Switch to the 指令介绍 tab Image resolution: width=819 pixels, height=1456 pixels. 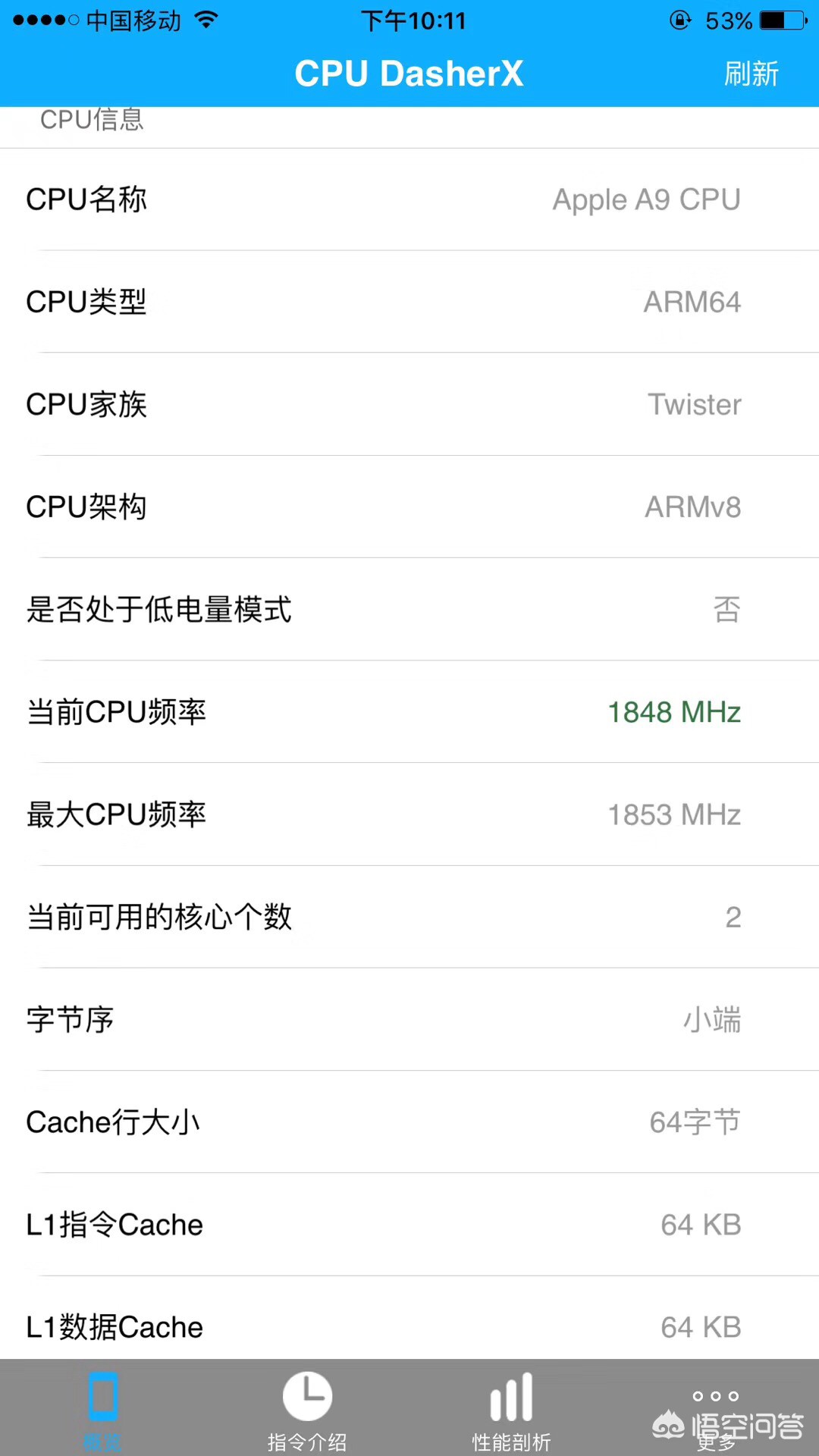(x=307, y=1410)
